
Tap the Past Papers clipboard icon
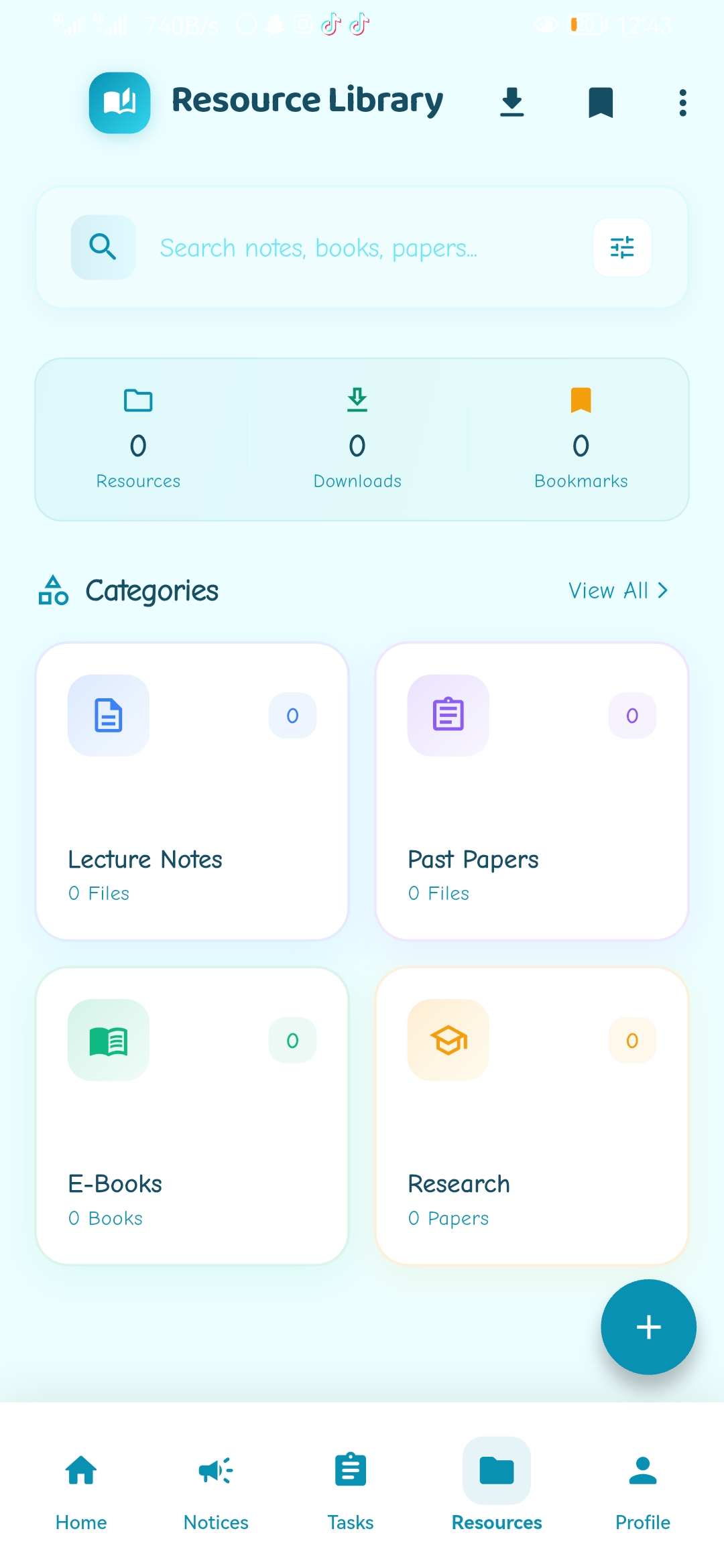tap(448, 716)
